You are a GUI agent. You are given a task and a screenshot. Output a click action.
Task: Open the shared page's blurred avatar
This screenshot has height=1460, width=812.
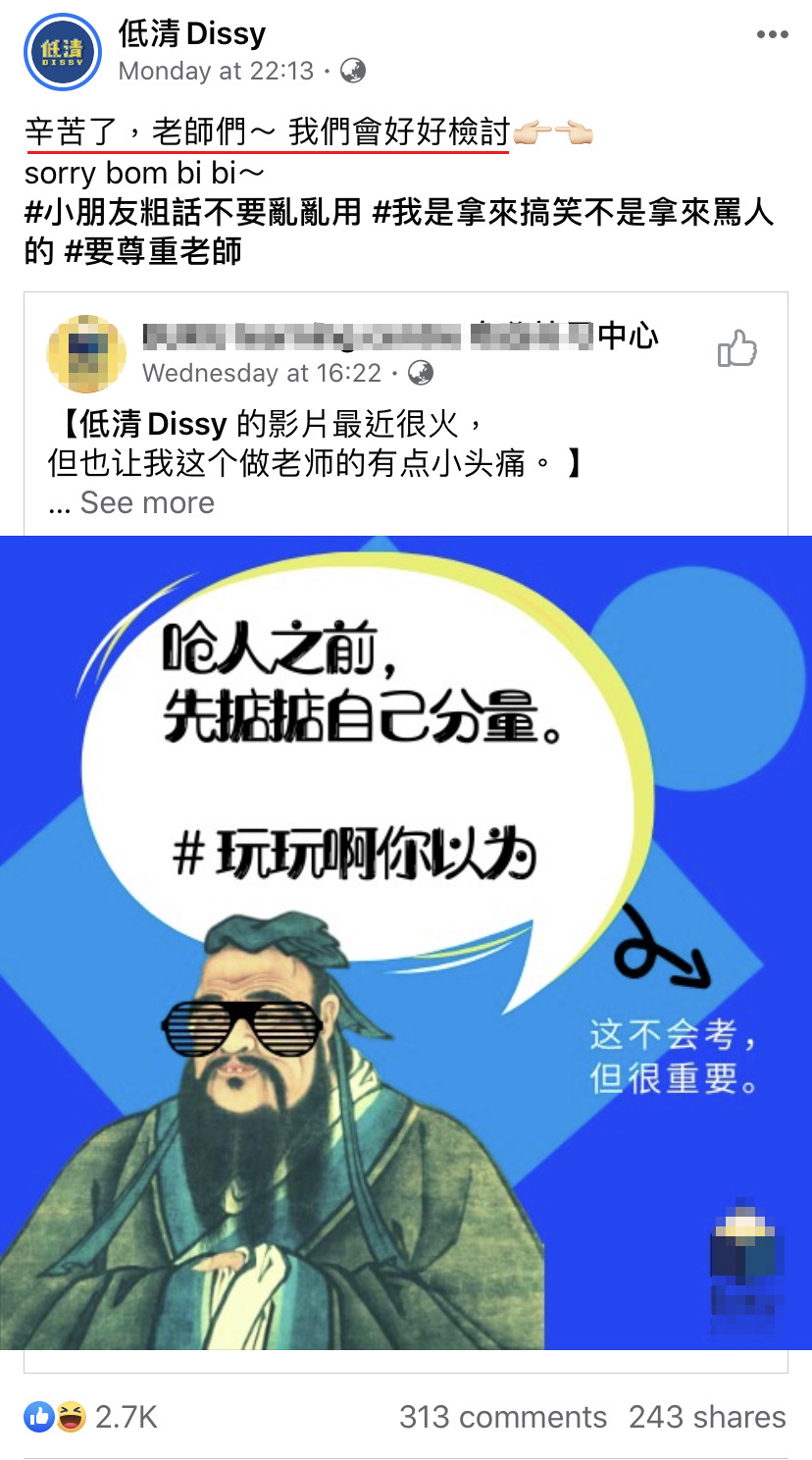pyautogui.click(x=86, y=354)
